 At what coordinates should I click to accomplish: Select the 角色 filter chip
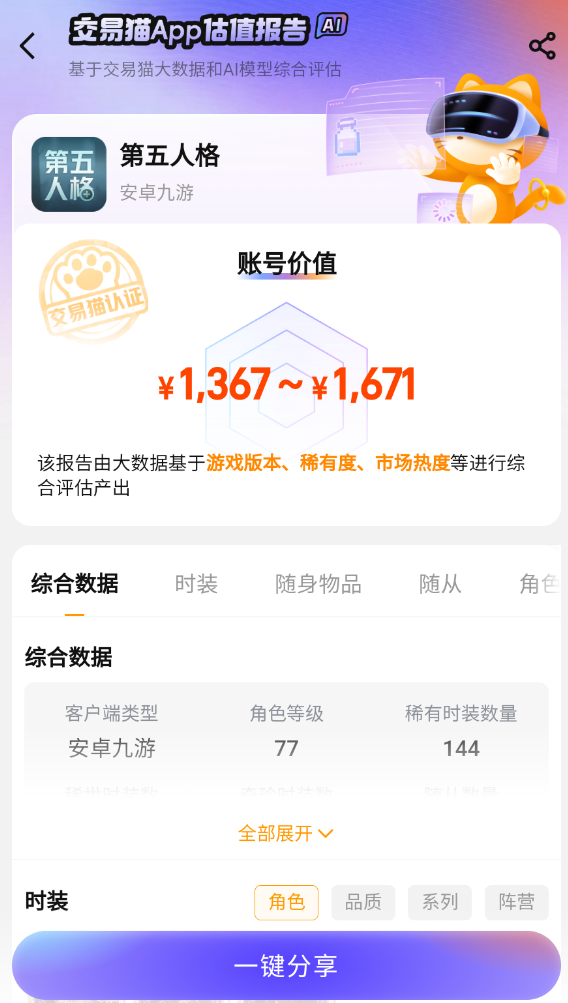click(x=286, y=902)
